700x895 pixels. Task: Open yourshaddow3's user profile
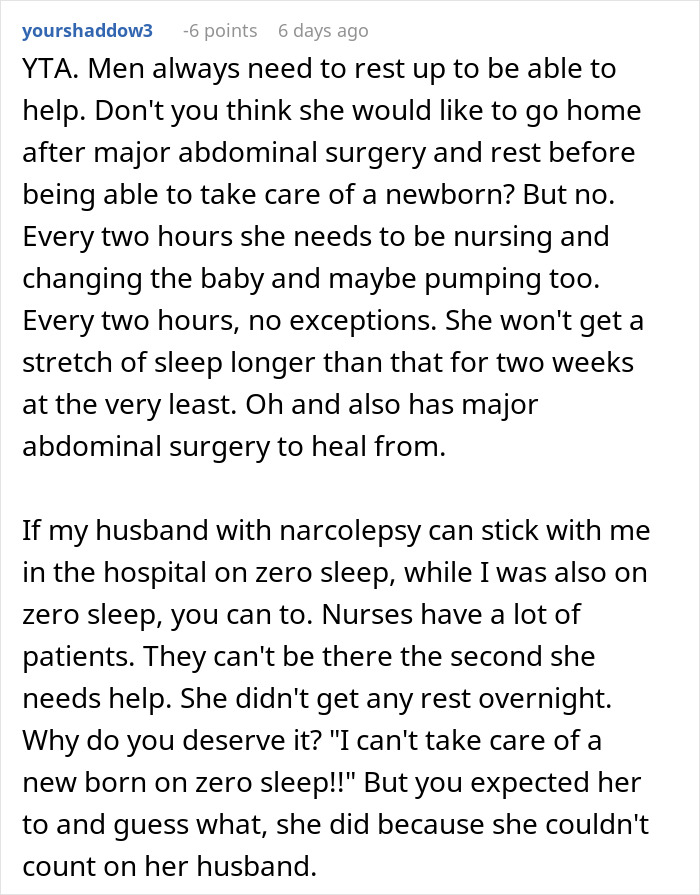coord(87,31)
